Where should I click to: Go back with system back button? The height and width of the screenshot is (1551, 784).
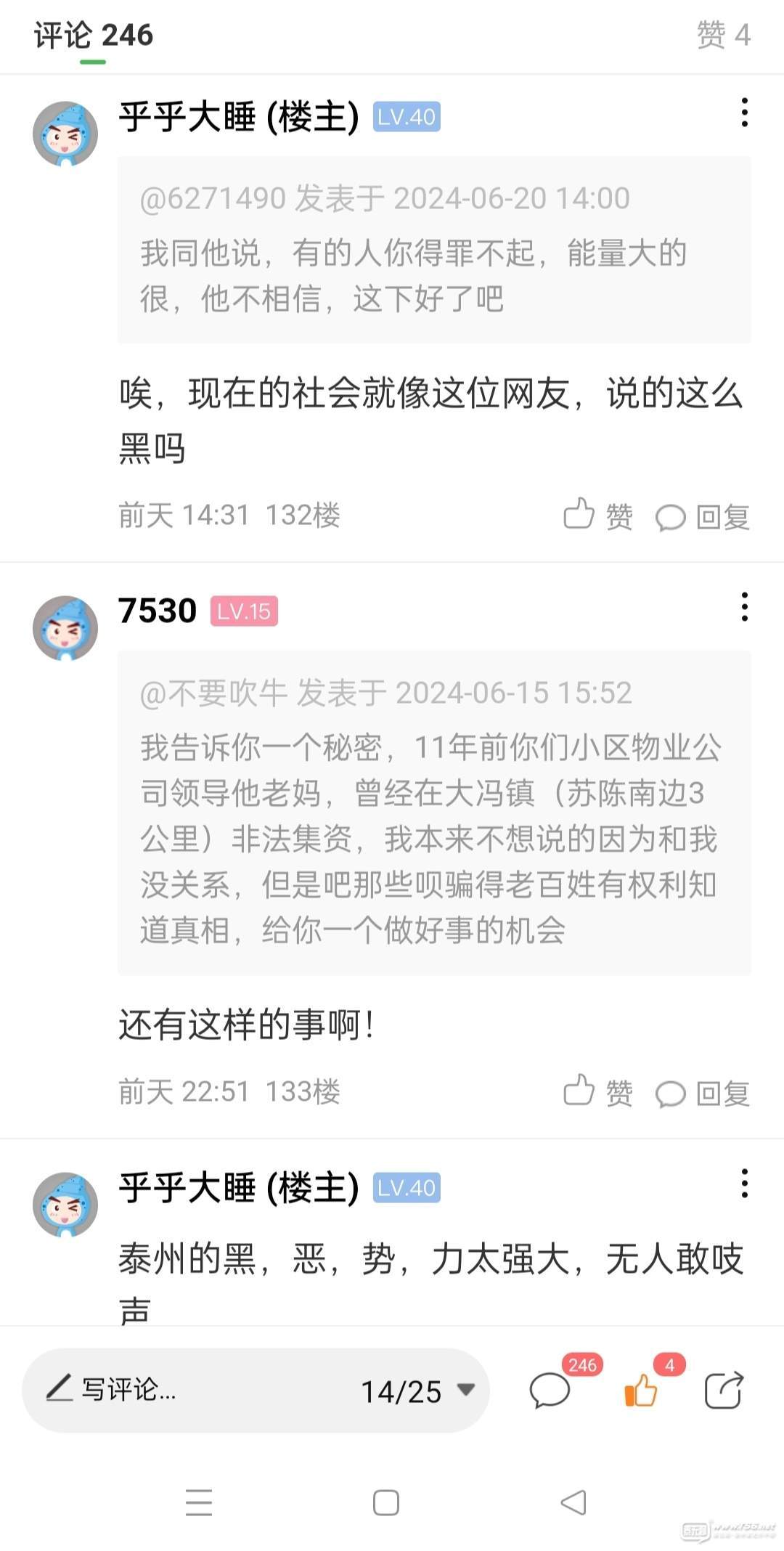pyautogui.click(x=573, y=1502)
